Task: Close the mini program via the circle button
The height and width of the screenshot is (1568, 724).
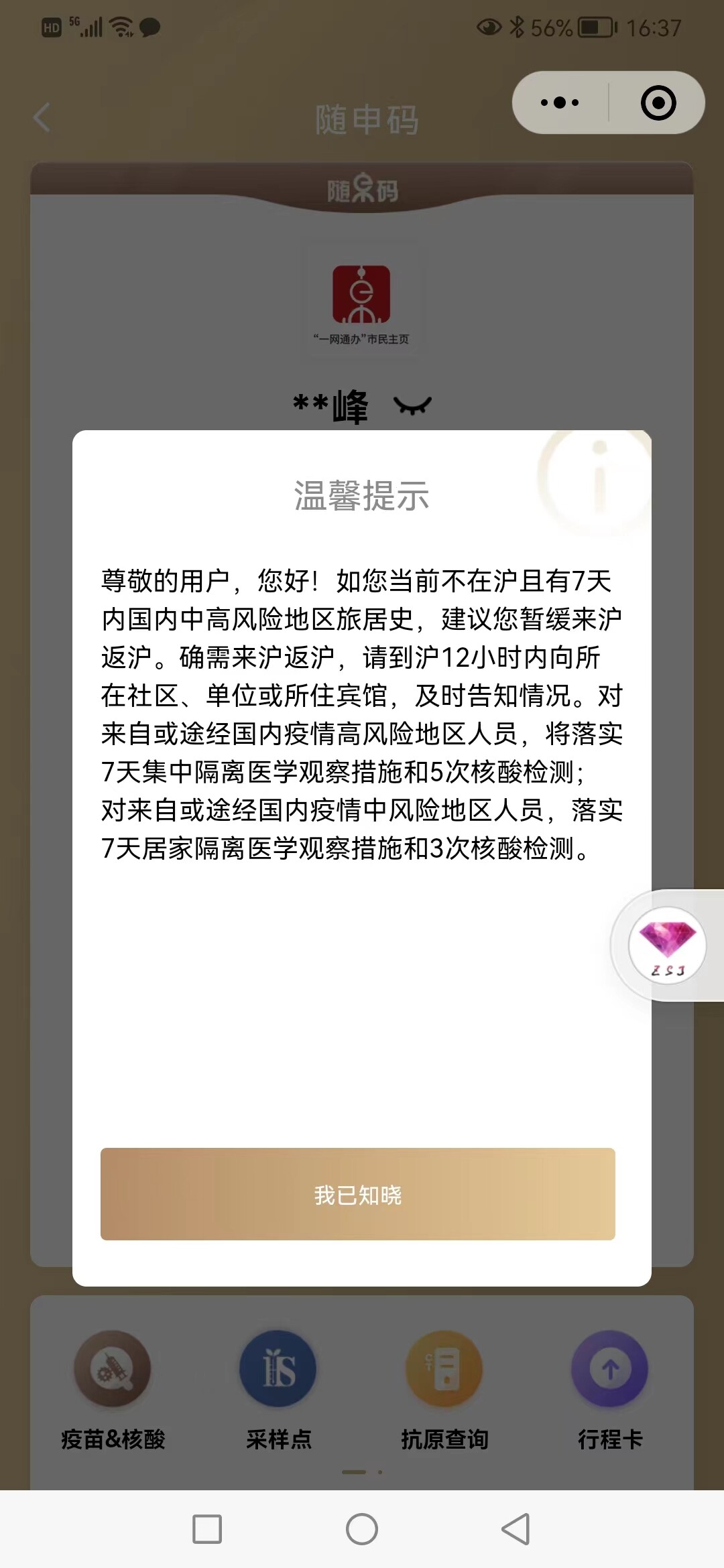Action: tap(658, 103)
